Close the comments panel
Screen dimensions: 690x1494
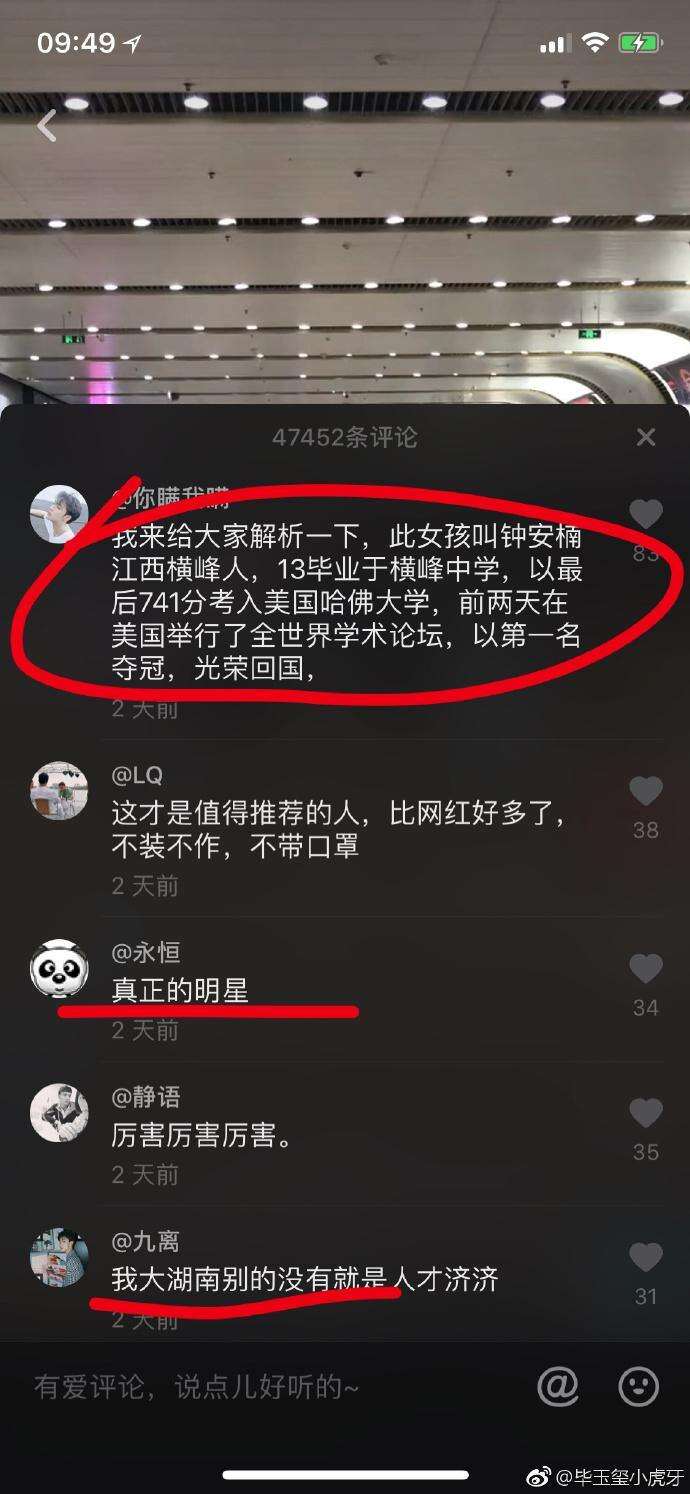(x=646, y=437)
